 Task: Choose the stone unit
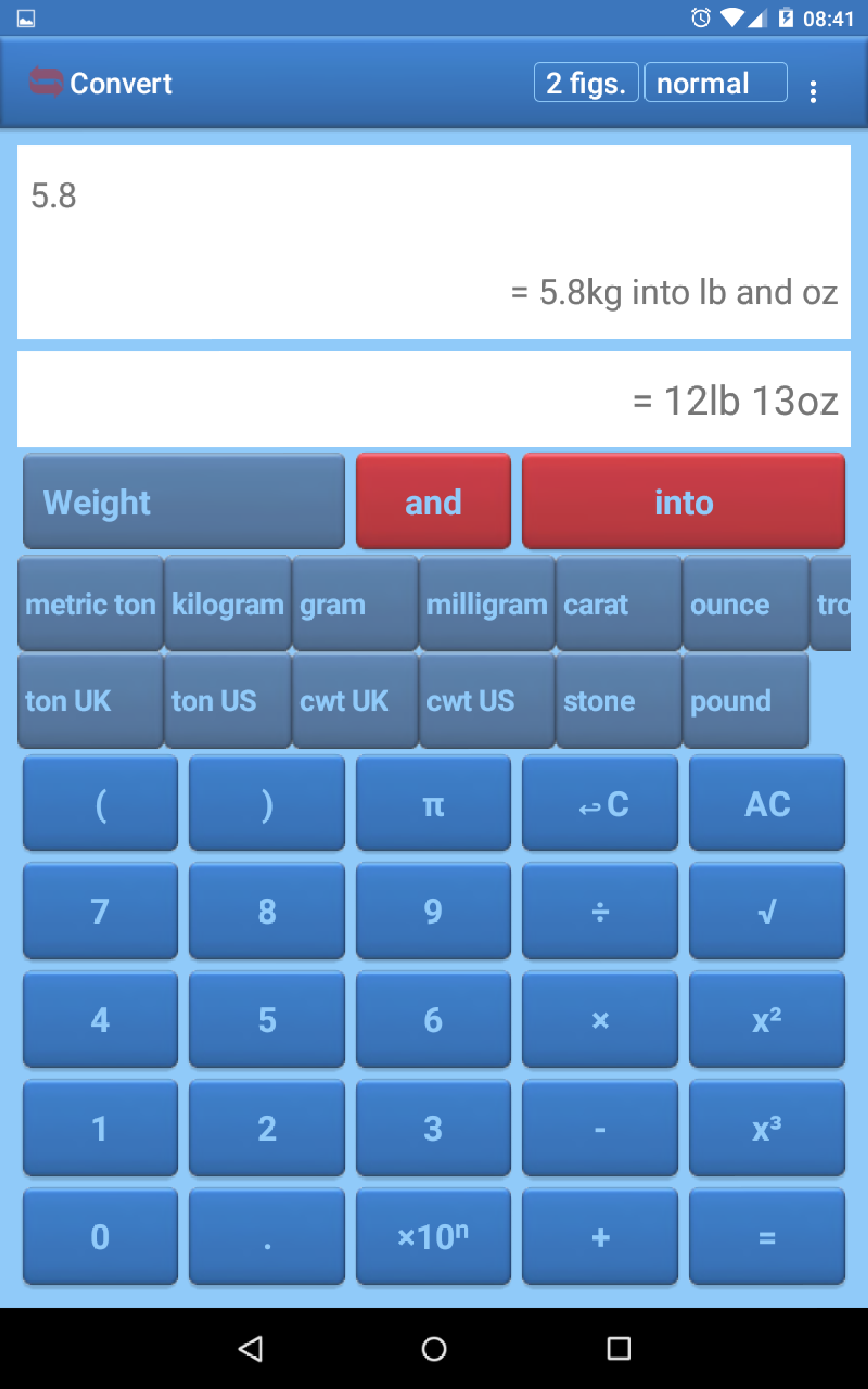pos(619,700)
